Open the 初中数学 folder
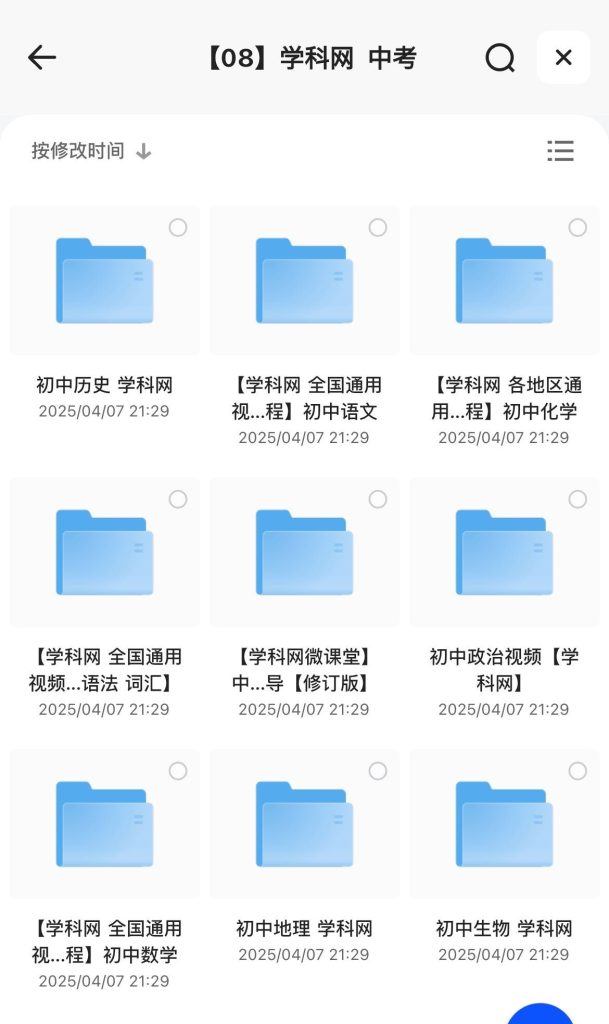609x1024 pixels. point(104,823)
